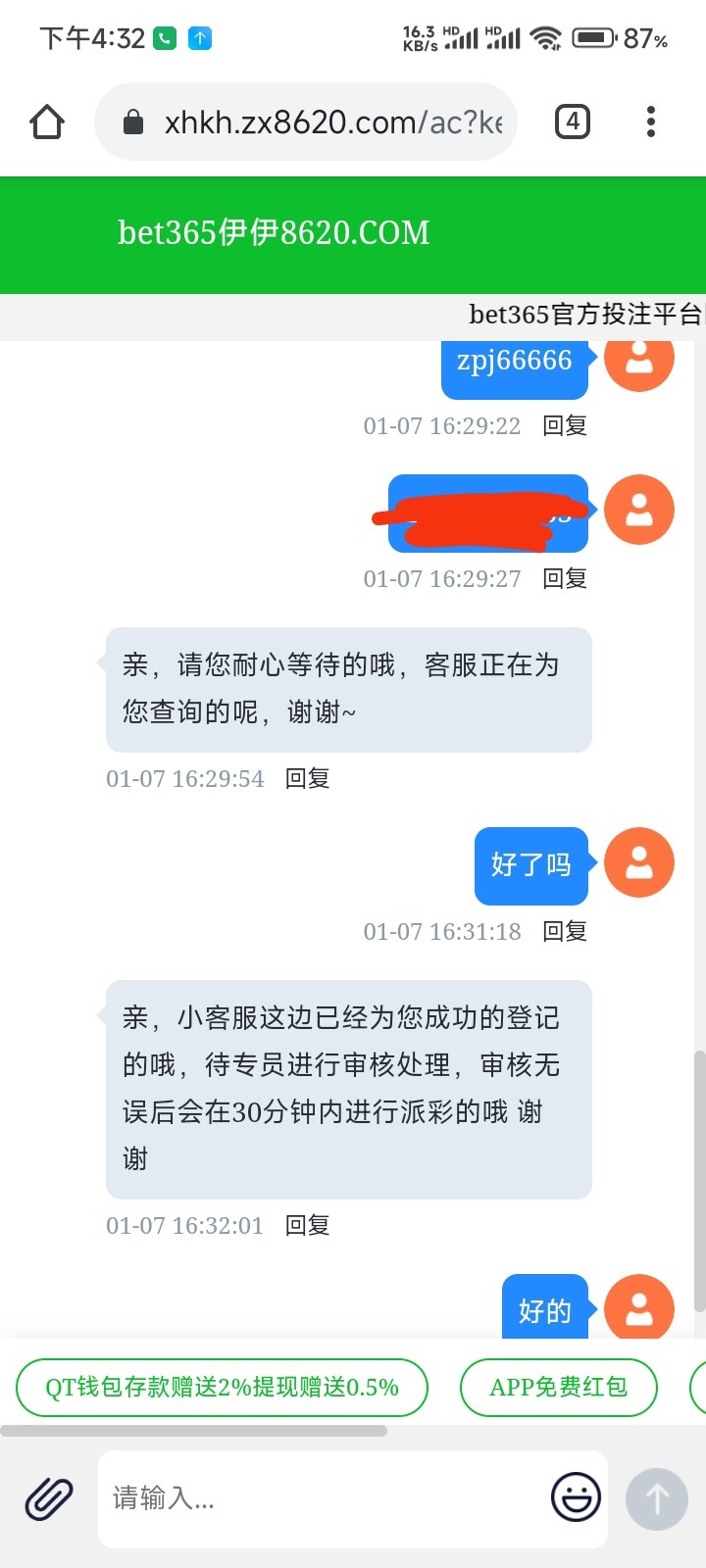The image size is (706, 1568).
Task: Send the message with the arrow button
Action: pyautogui.click(x=657, y=1498)
